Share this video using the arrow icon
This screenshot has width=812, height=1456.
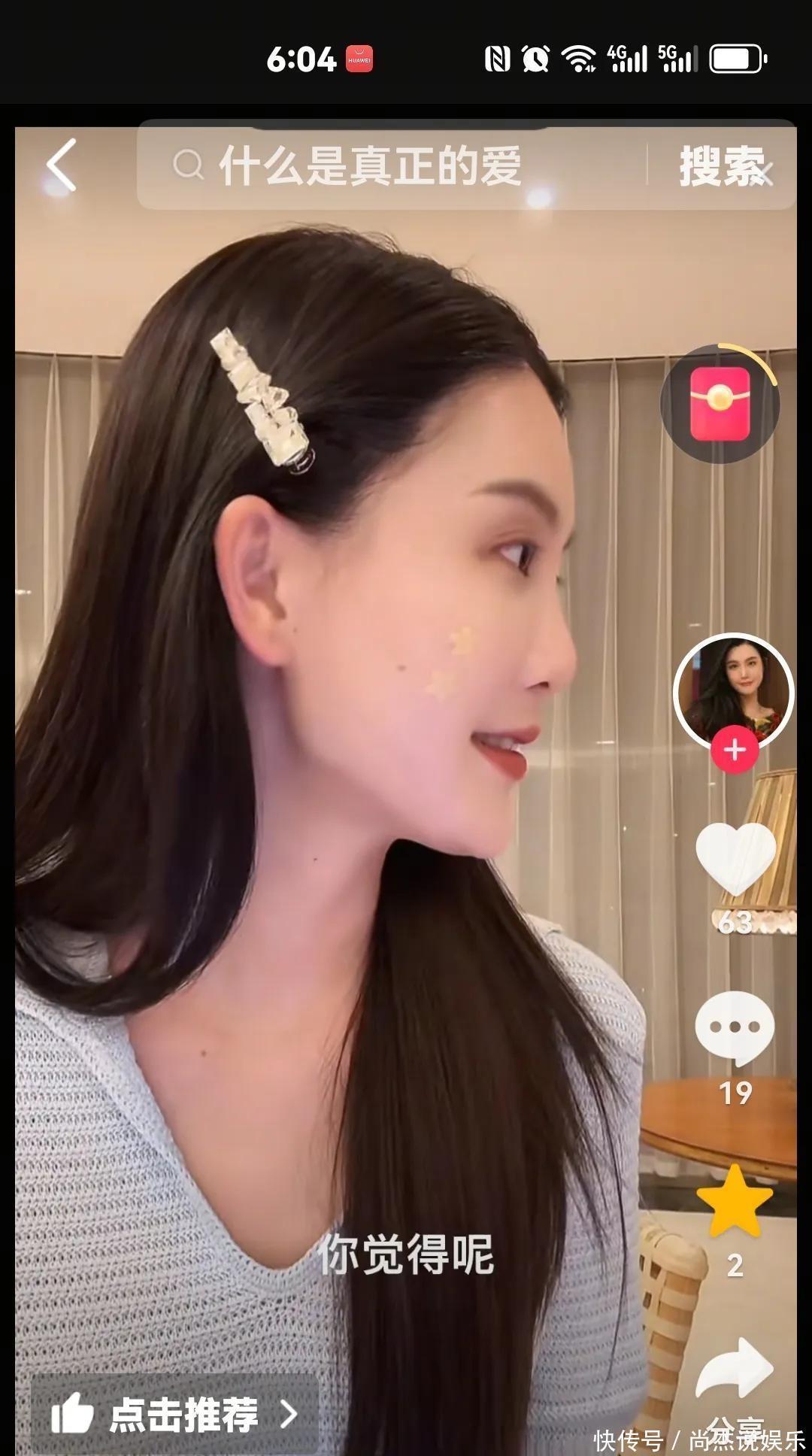735,1370
